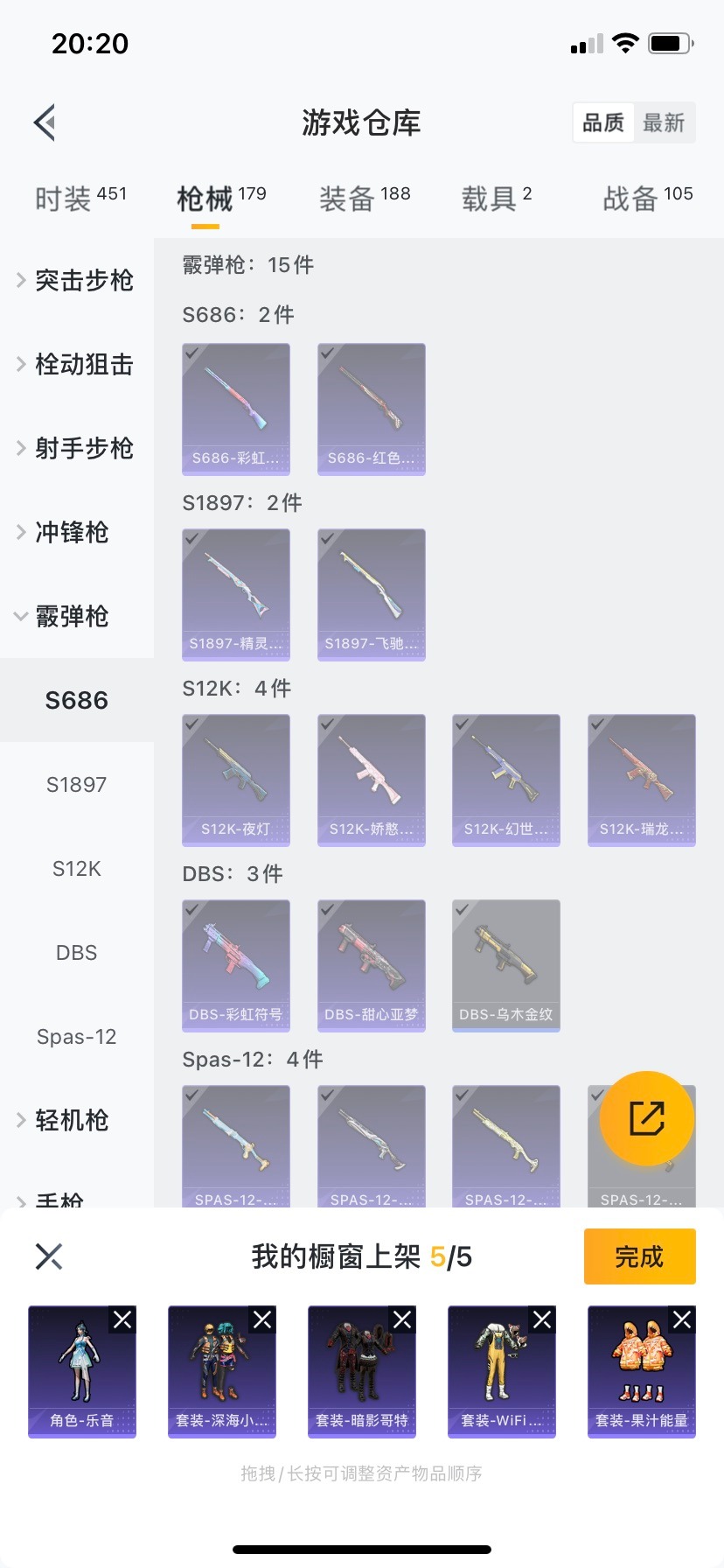Switch to the 时装 tab
This screenshot has width=724, height=1568.
click(x=80, y=199)
